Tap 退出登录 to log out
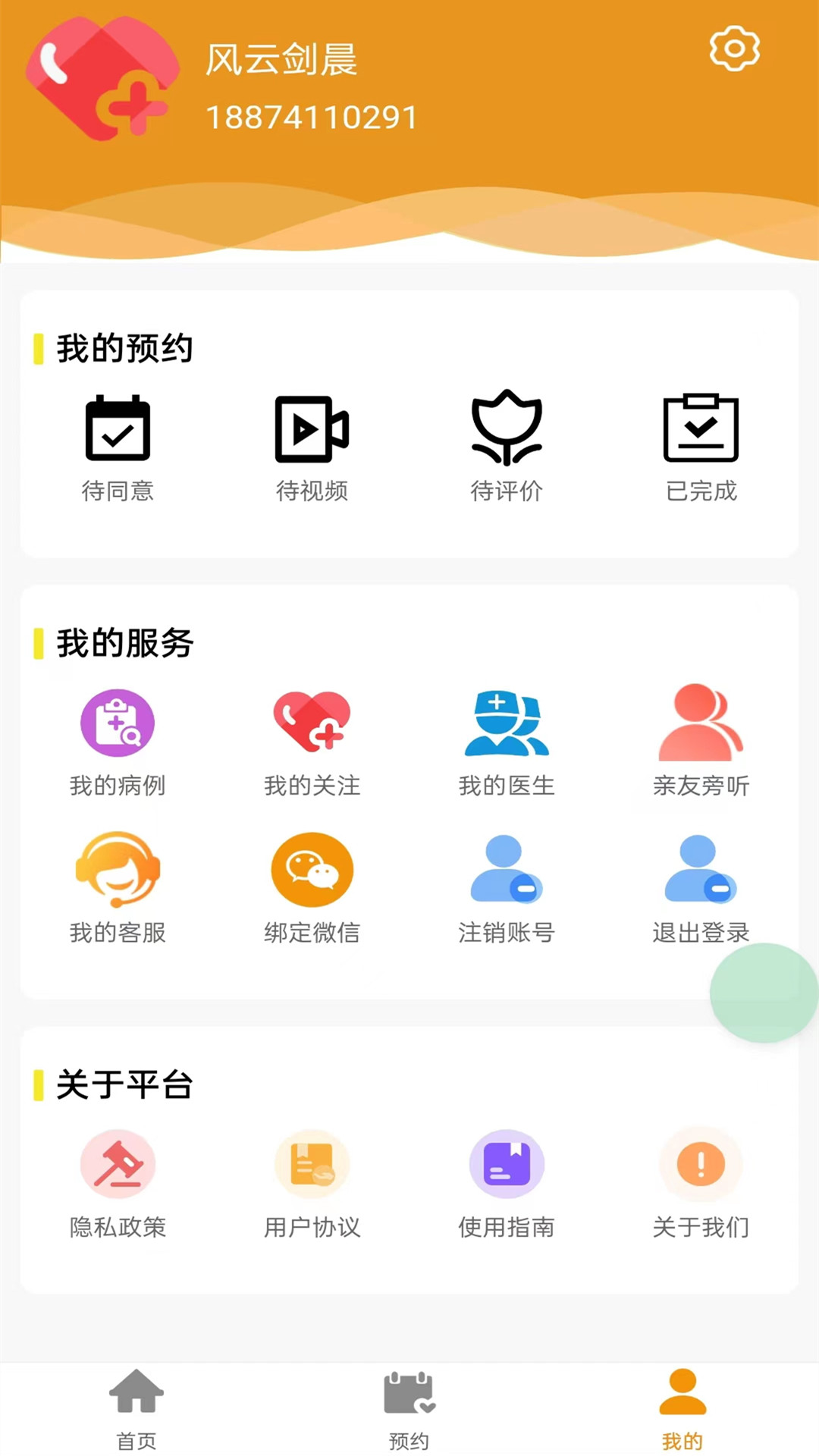The image size is (819, 1456). 699,887
